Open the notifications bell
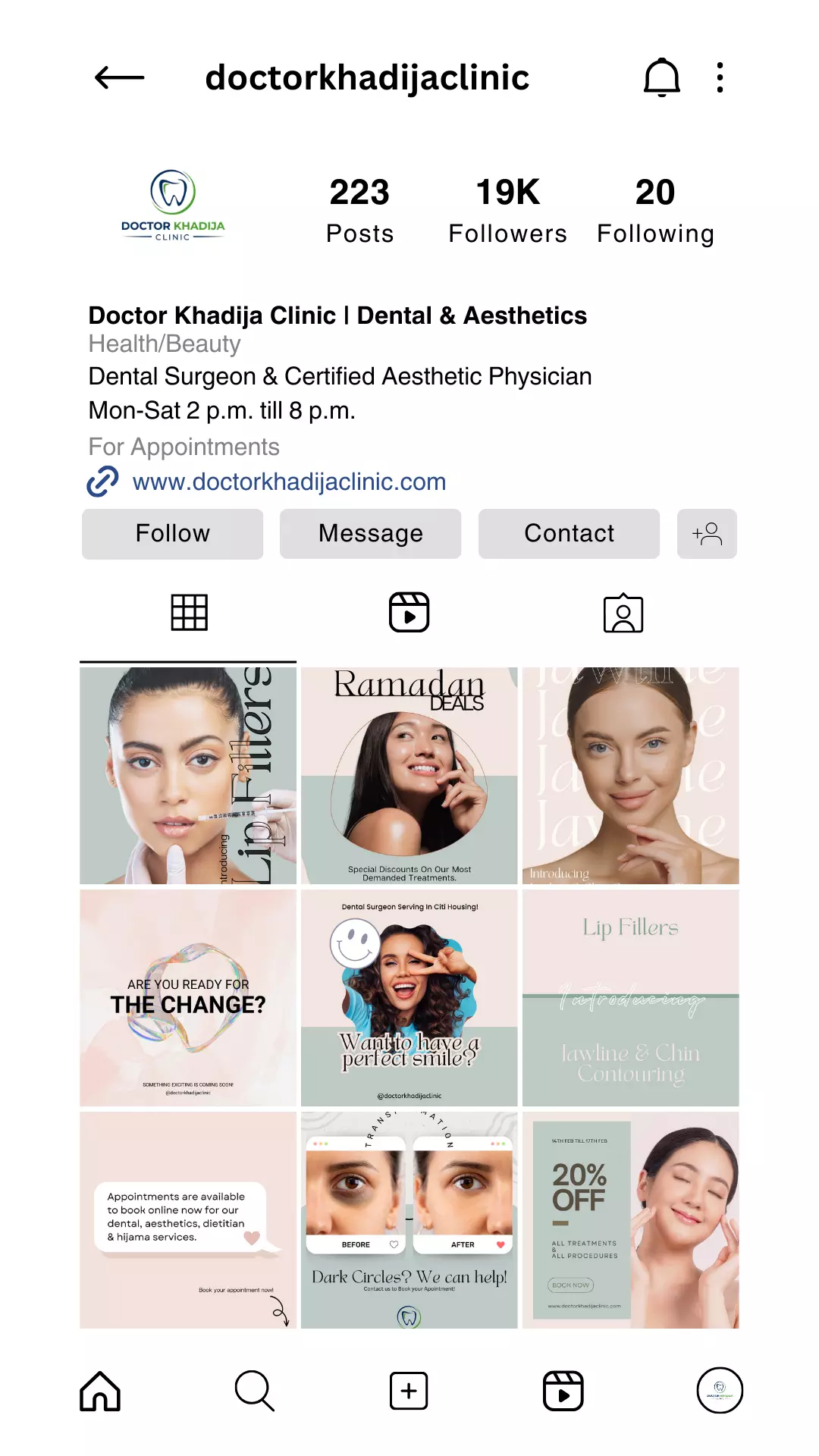 click(661, 77)
